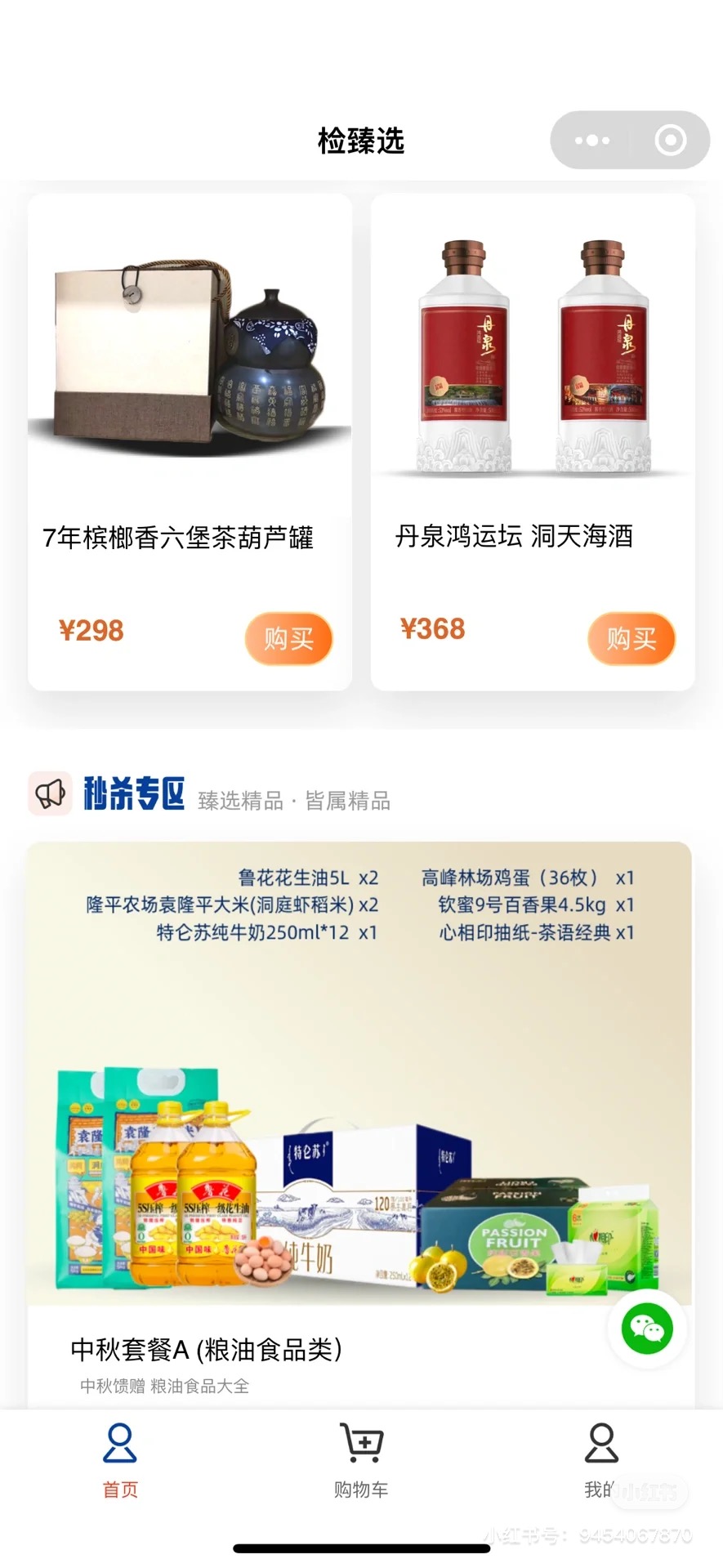Contact customer service via the WeChat button
The image size is (723, 1568).
(647, 1329)
